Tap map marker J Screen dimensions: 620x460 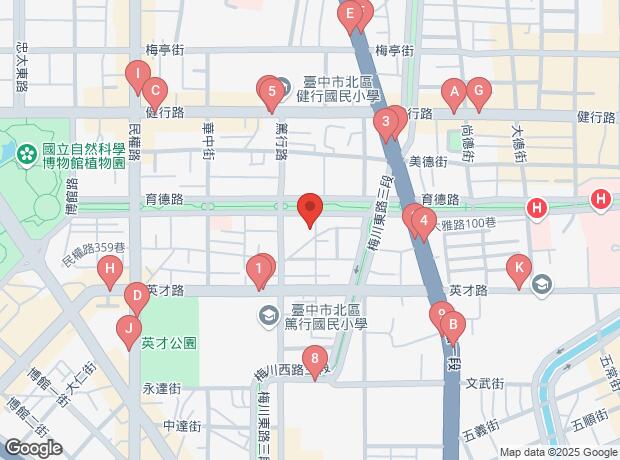(x=128, y=329)
